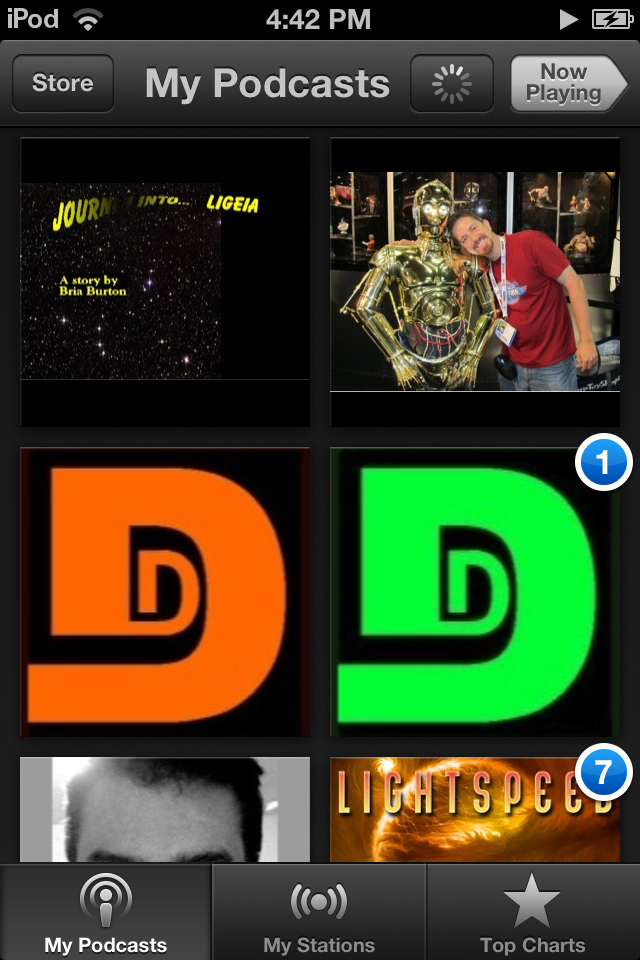This screenshot has width=640, height=960.
Task: Open the black-and-white face podcast
Action: coord(165,810)
